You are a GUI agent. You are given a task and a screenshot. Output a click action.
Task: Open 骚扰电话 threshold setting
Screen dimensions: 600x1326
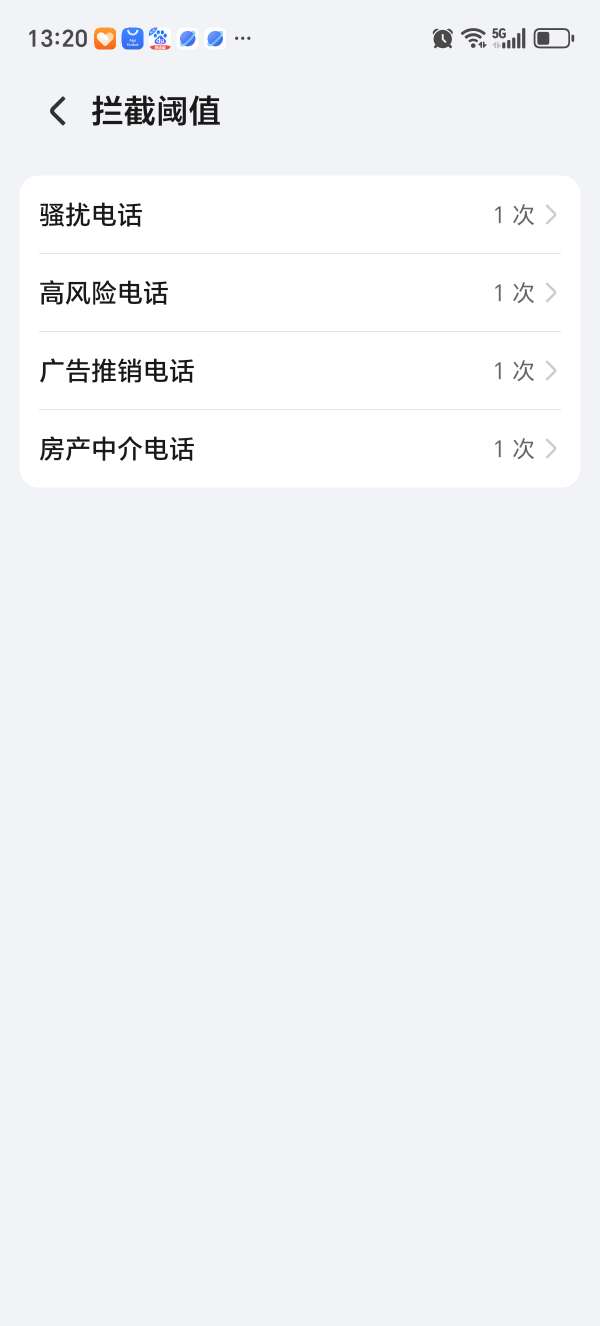click(x=299, y=215)
